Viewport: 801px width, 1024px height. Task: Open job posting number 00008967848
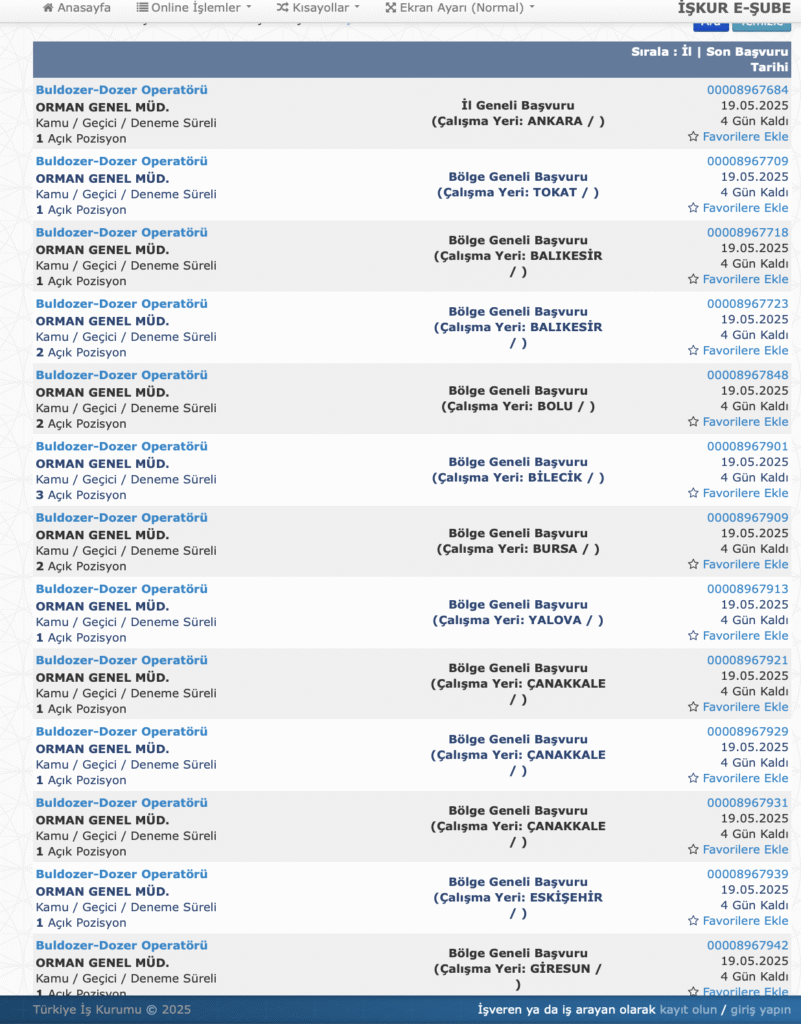(x=747, y=375)
